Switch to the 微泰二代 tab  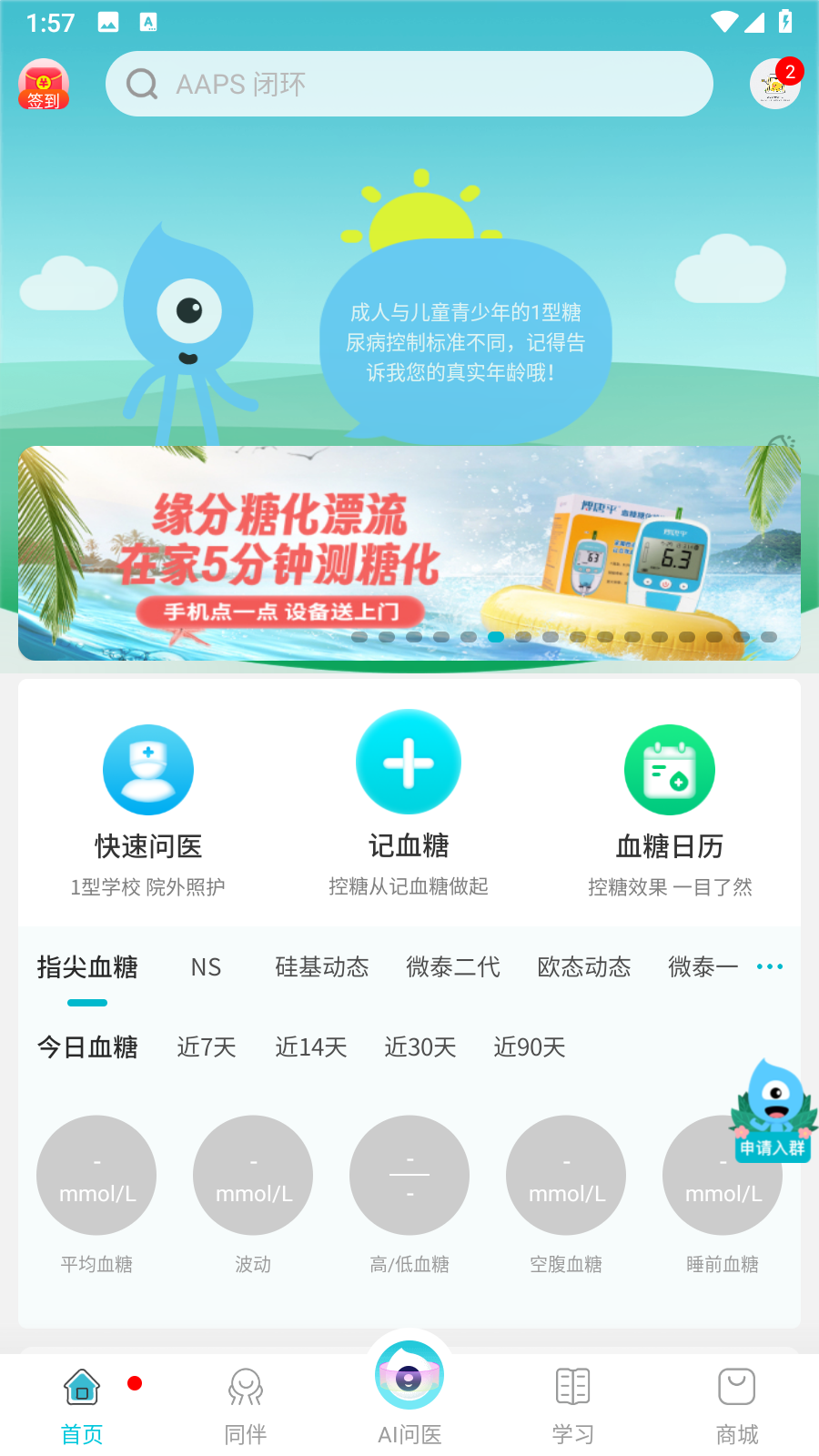click(453, 967)
